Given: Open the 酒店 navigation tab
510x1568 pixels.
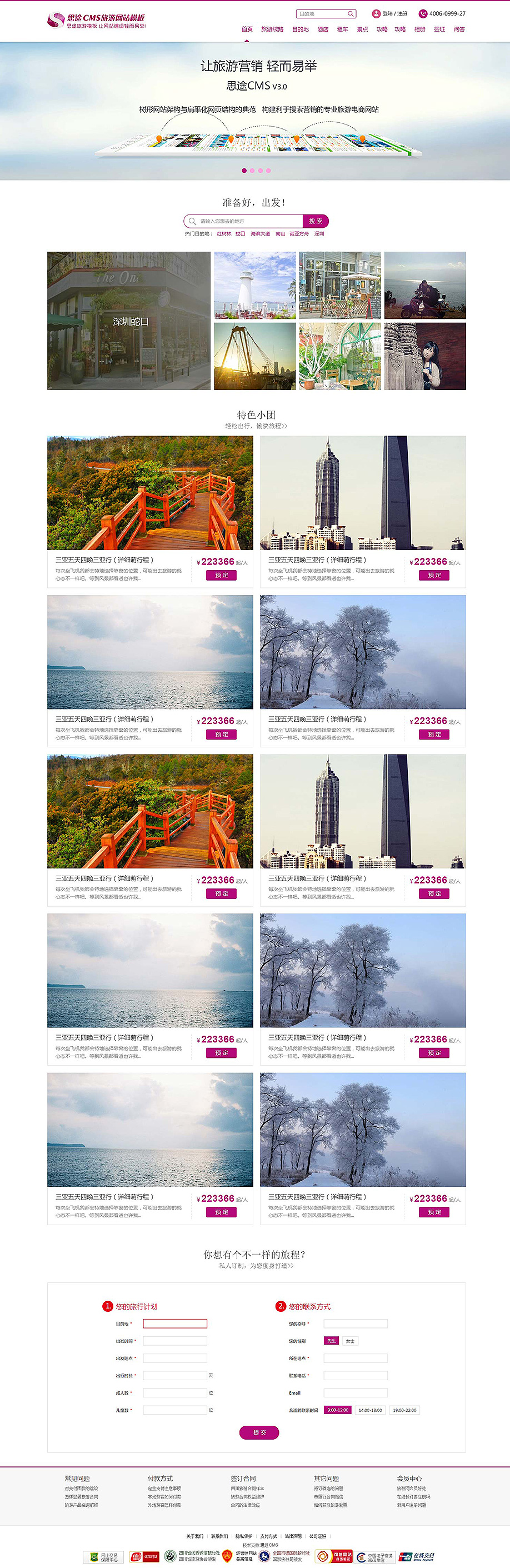Looking at the screenshot, I should coord(323,29).
